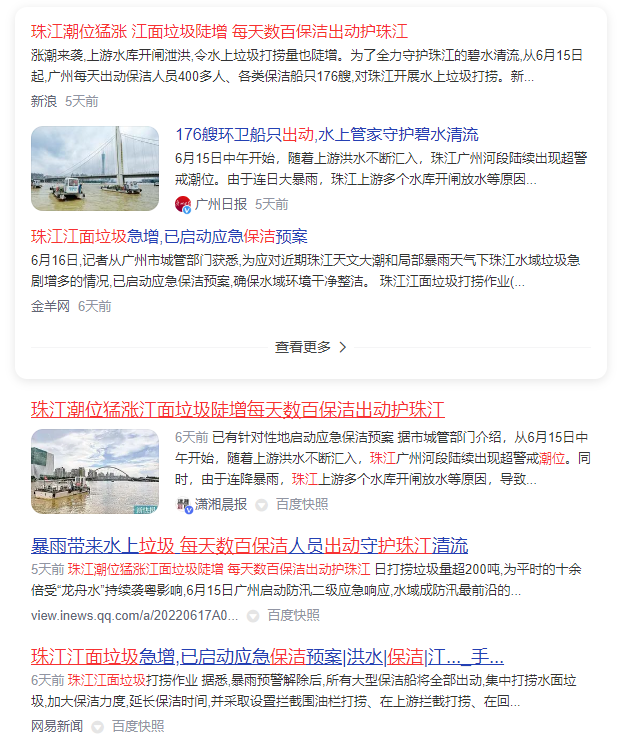Viewport: 637px width, 737px height.
Task: Open the view.inews.qq.com source link
Action: (135, 615)
